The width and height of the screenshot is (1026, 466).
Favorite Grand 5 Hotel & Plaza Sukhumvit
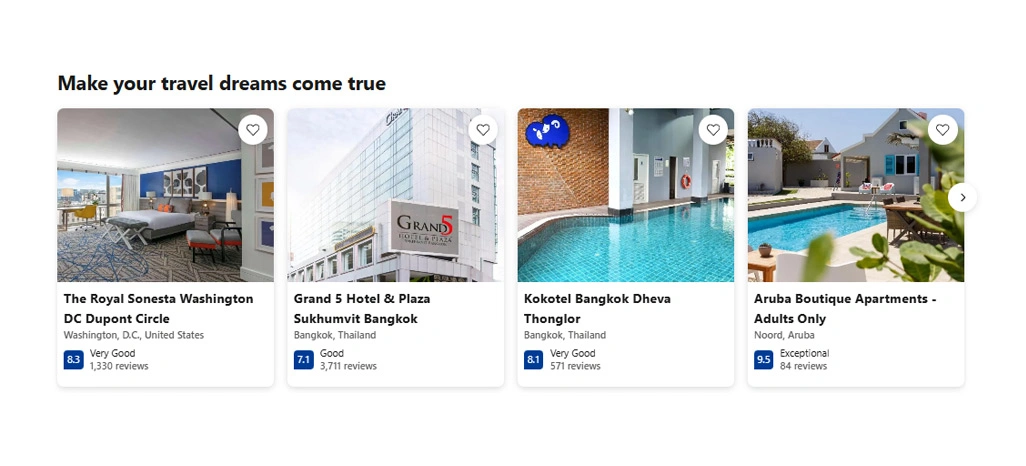(483, 130)
